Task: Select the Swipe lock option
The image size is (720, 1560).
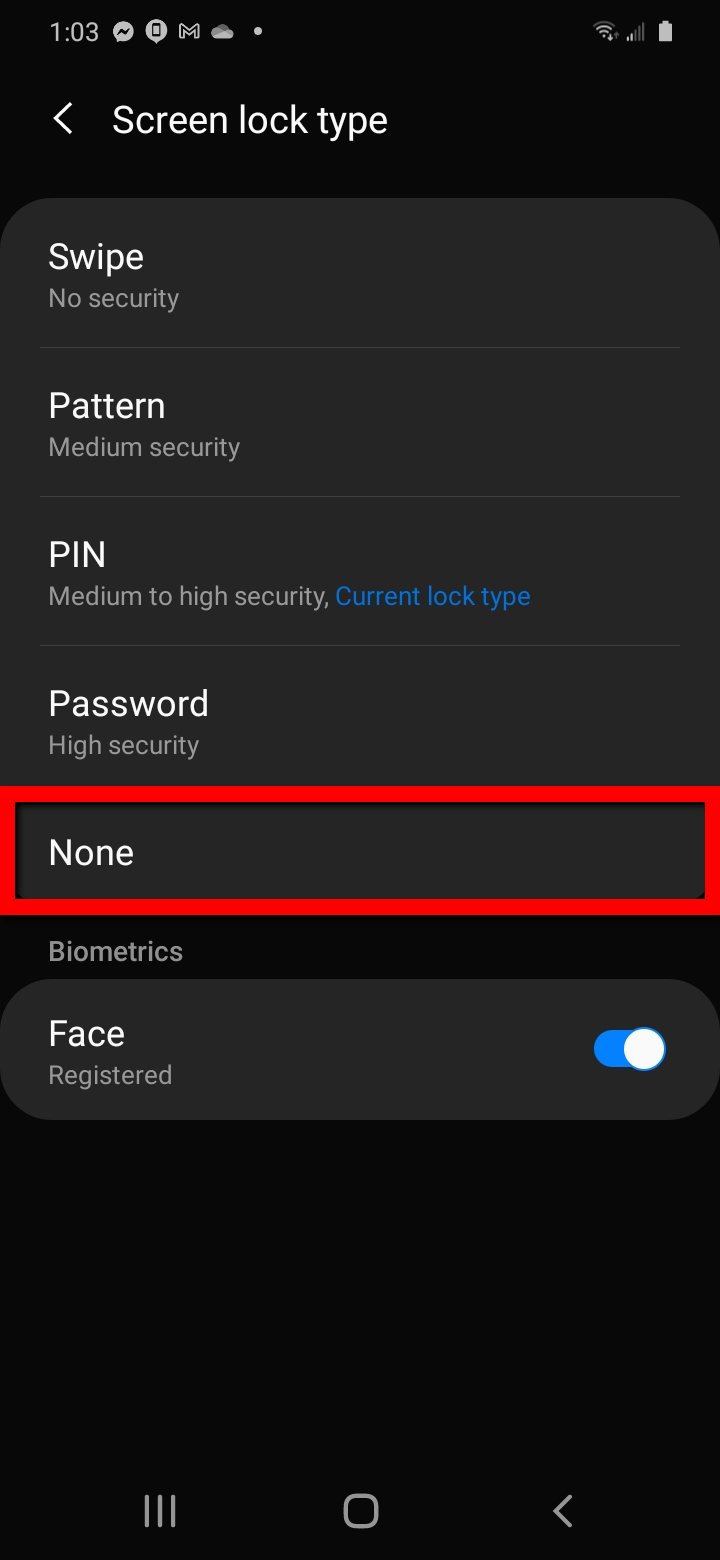Action: [x=360, y=274]
